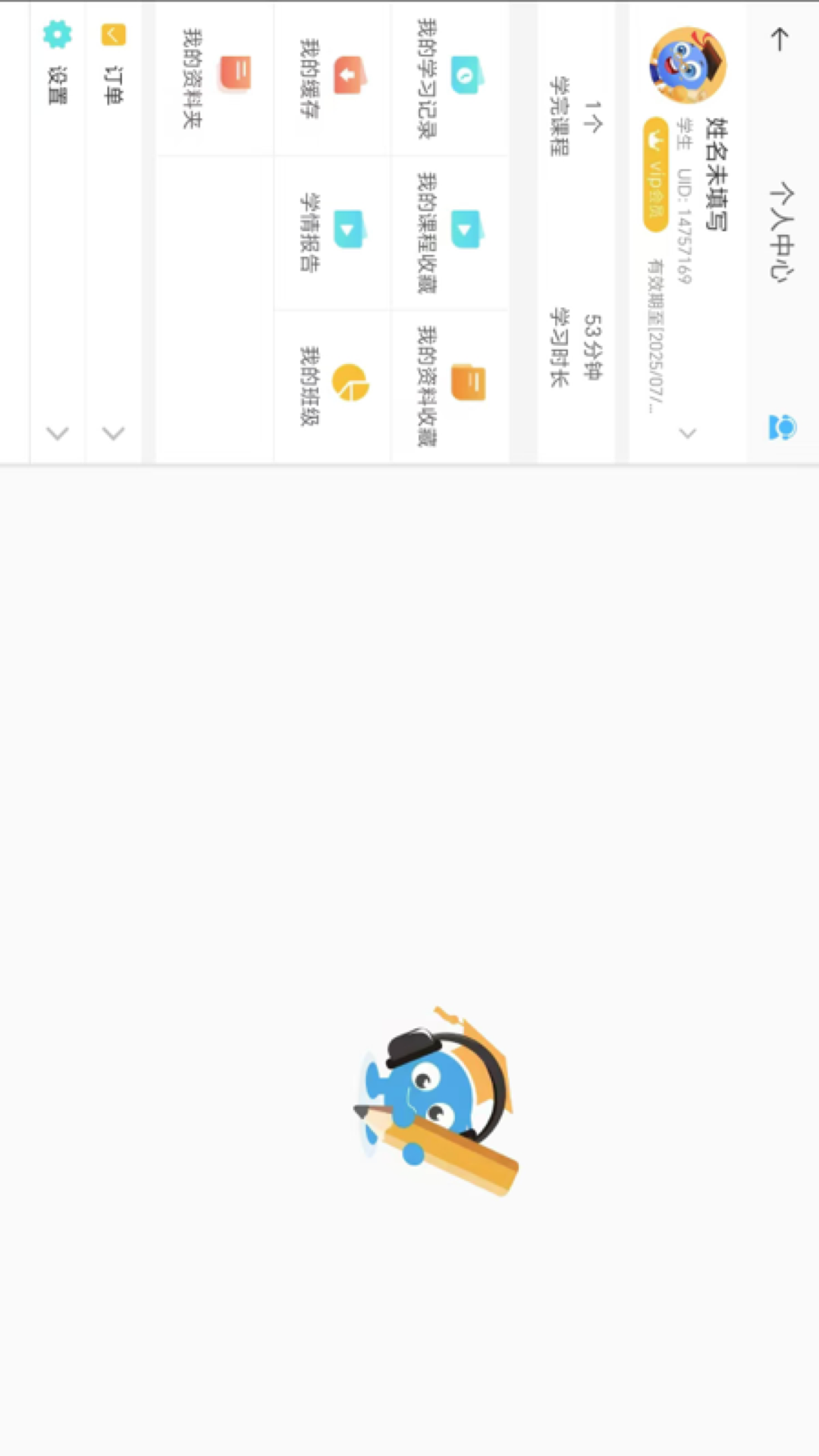
Task: Open 我的班级 (my class)
Action: 331,383
